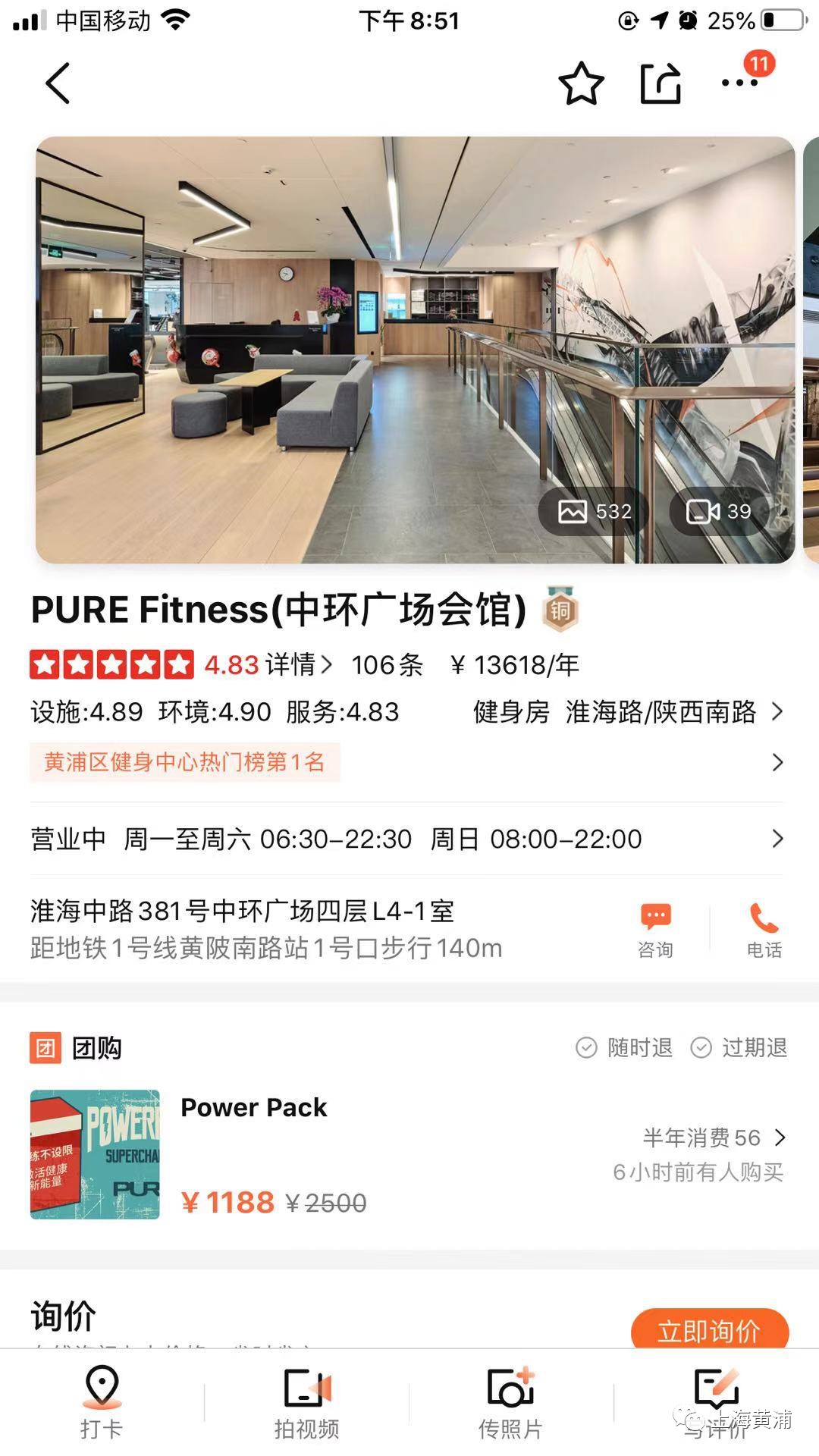The width and height of the screenshot is (819, 1456).
Task: Favorite this gym with the star icon
Action: [x=581, y=83]
